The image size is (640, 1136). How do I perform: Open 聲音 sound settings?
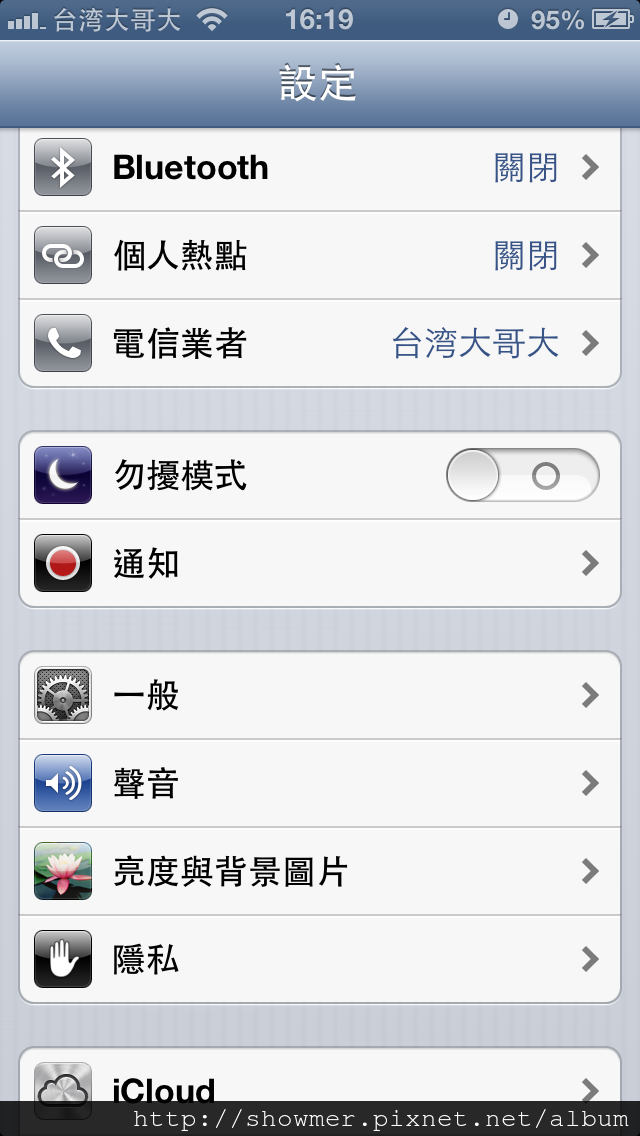click(320, 783)
